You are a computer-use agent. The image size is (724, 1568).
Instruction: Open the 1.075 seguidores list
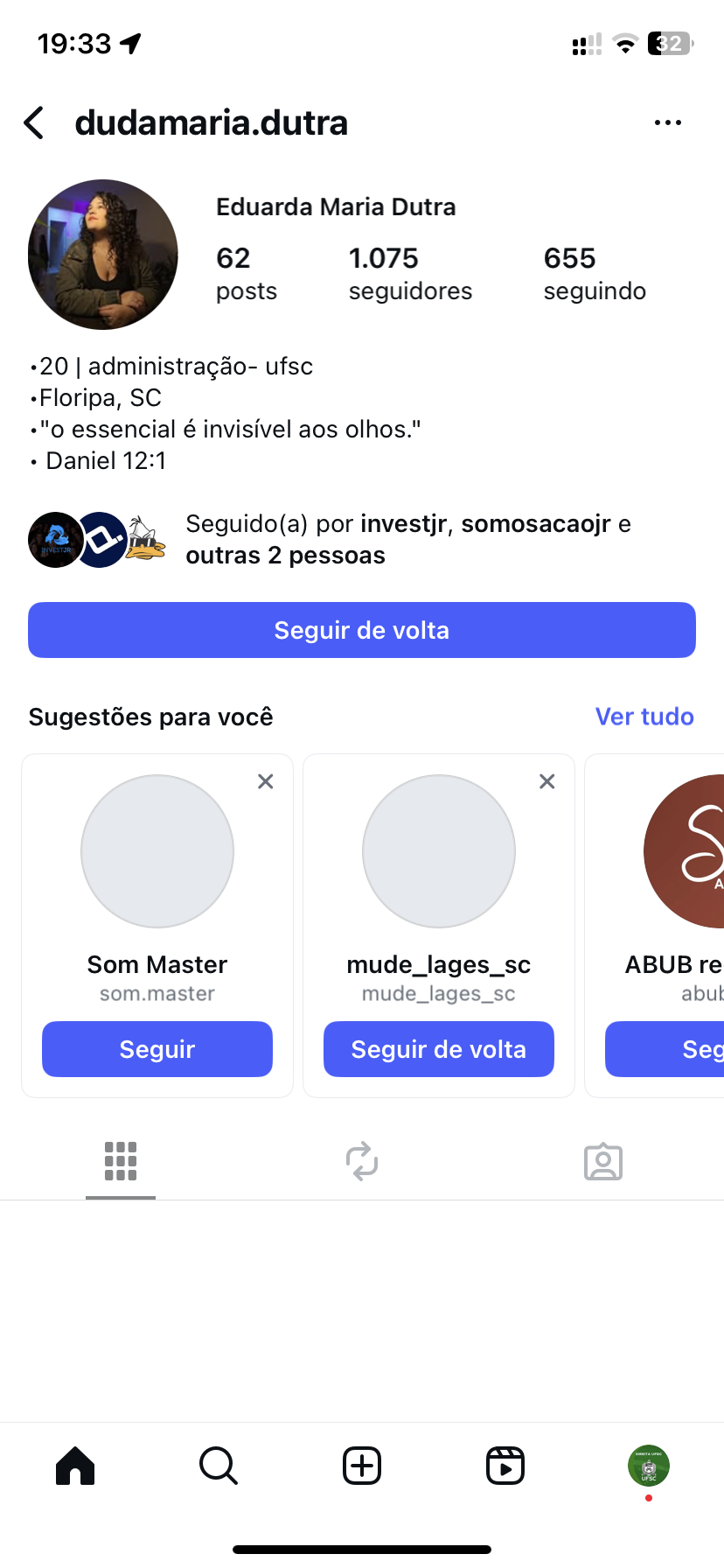[x=409, y=273]
